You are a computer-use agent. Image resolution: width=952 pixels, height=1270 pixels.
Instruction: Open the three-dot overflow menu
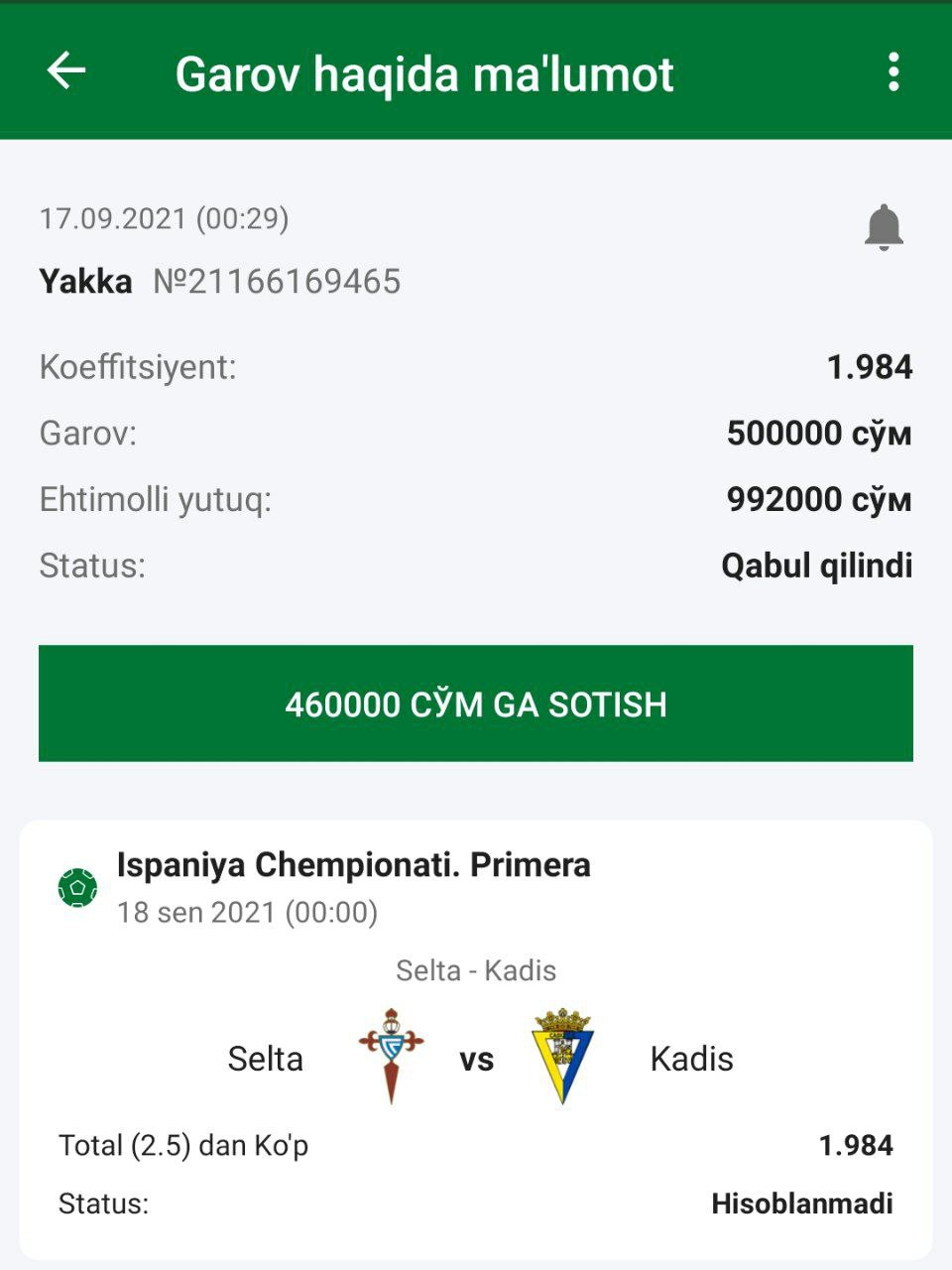(893, 72)
